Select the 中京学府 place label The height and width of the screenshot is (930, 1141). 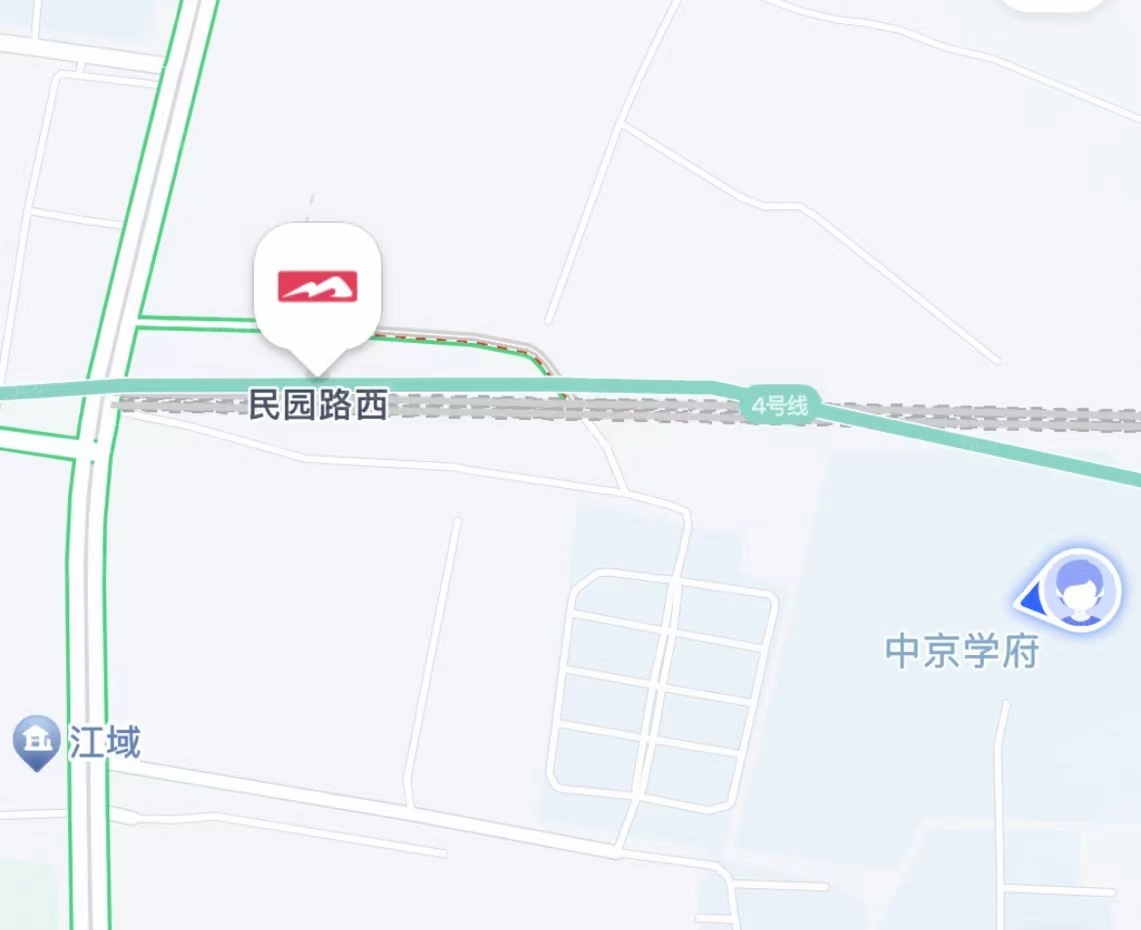[962, 652]
